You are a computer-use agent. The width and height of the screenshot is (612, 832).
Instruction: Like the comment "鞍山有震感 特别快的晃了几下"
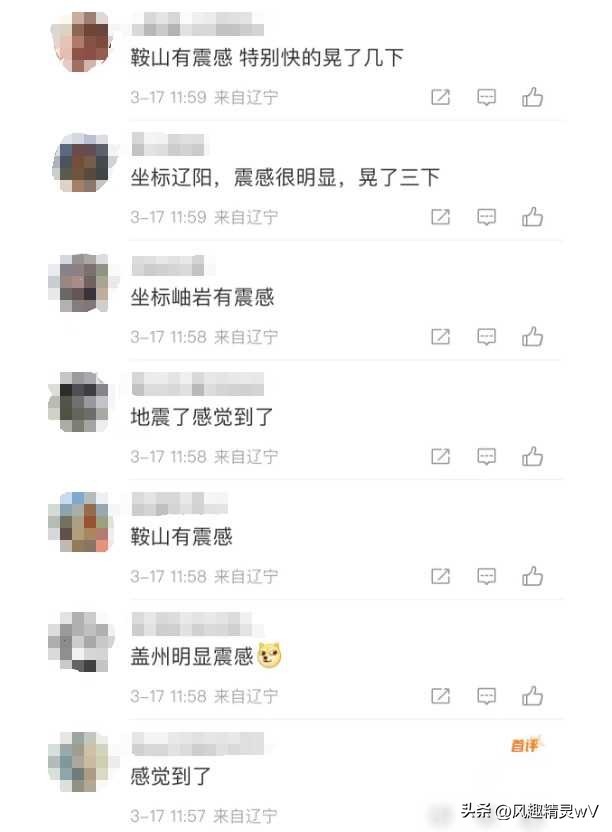coord(533,97)
